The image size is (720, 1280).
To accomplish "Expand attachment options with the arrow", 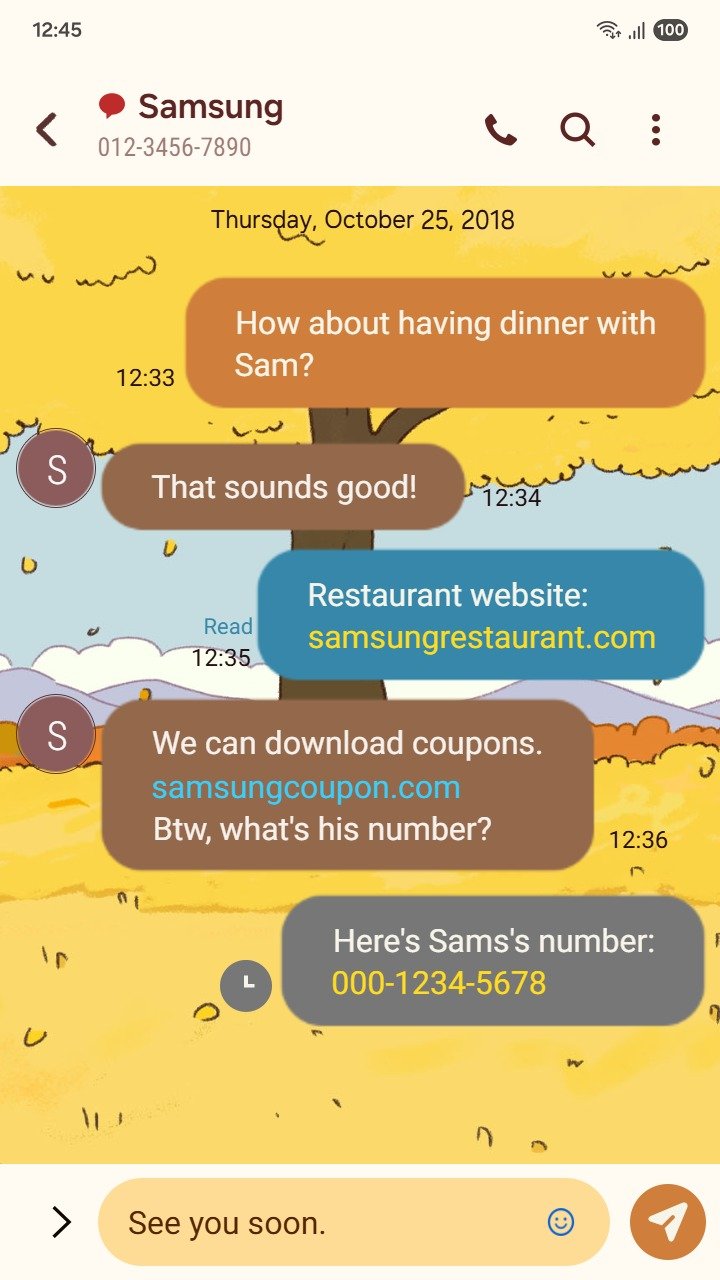I will coord(61,1221).
